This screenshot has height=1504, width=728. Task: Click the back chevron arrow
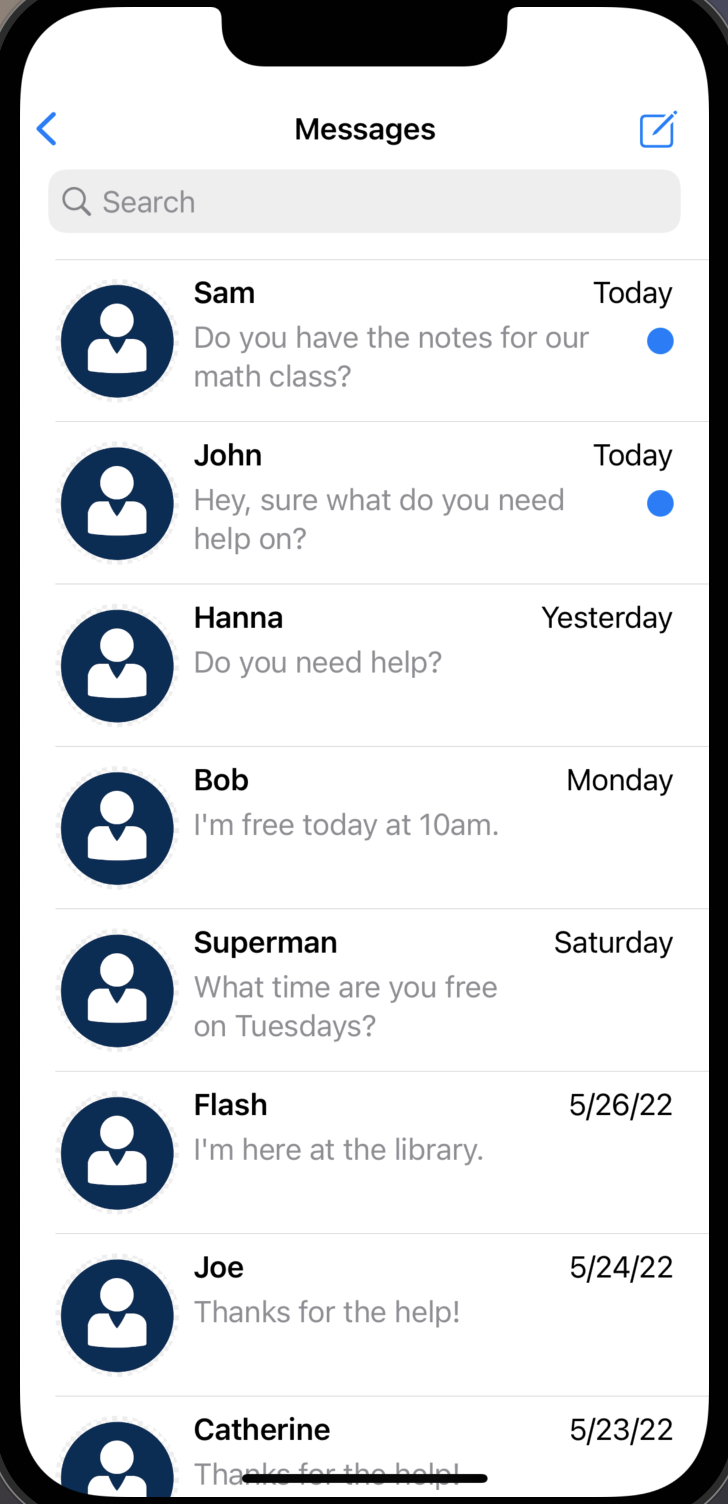click(x=46, y=129)
